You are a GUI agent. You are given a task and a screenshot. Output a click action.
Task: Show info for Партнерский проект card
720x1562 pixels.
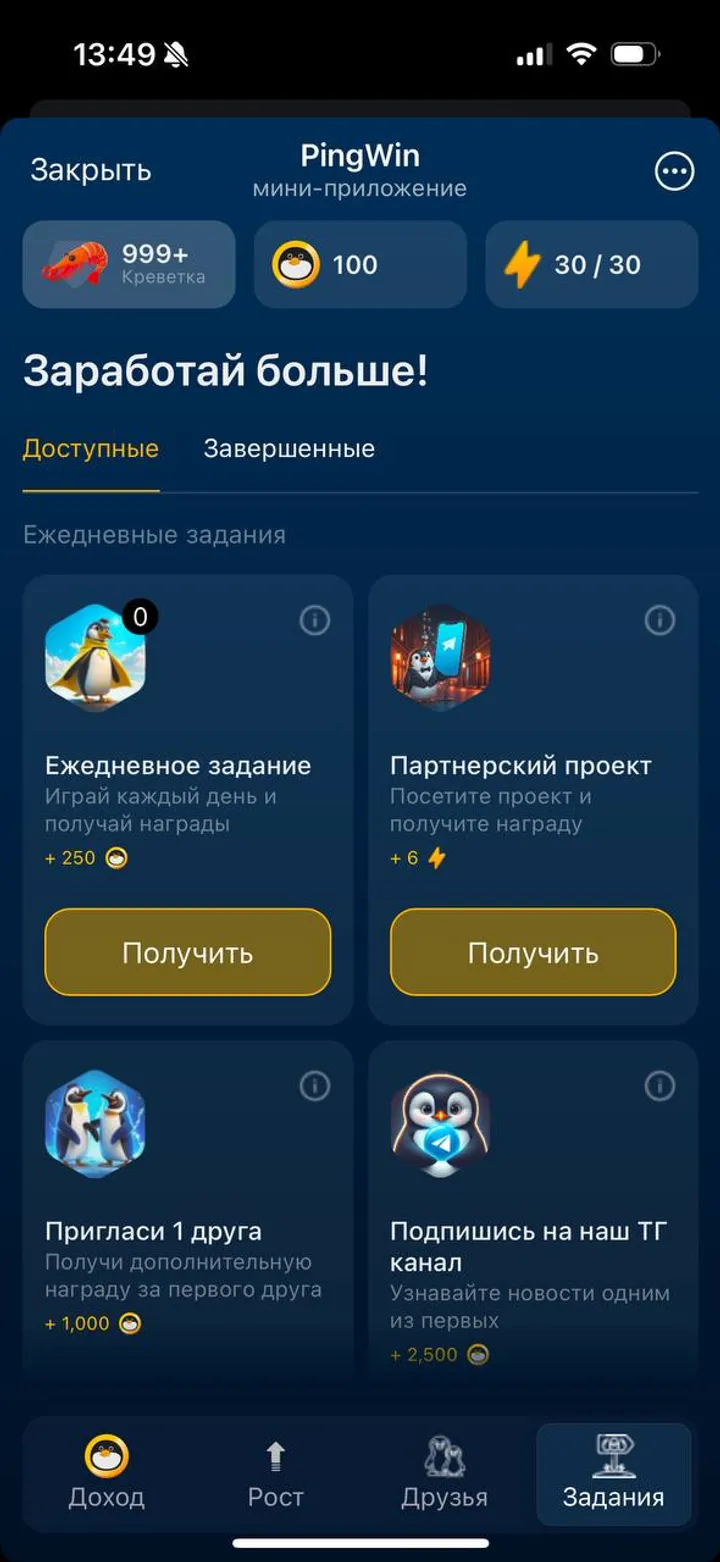[x=659, y=621]
